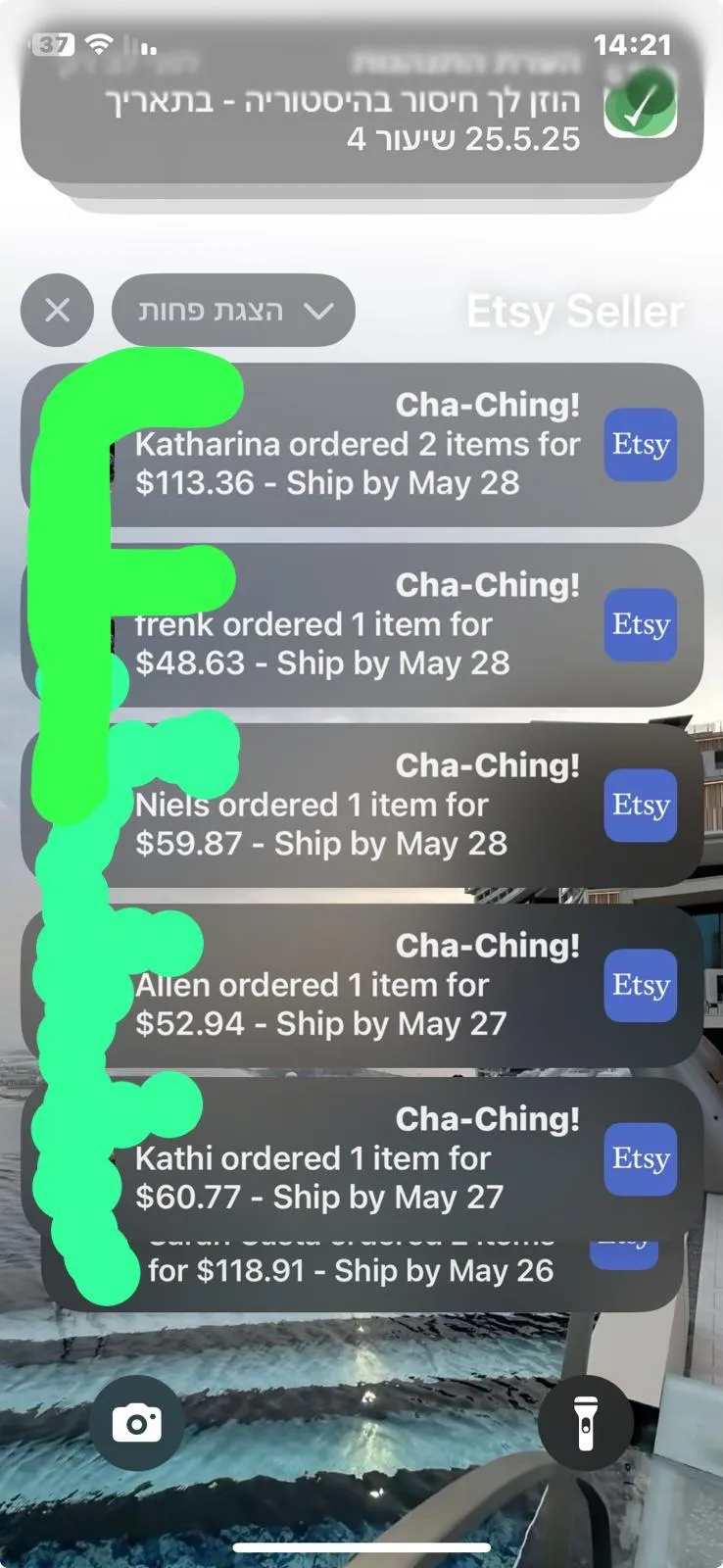Open Niels' order notification for $59.87
Viewport: 723px width, 1568px height.
392,806
